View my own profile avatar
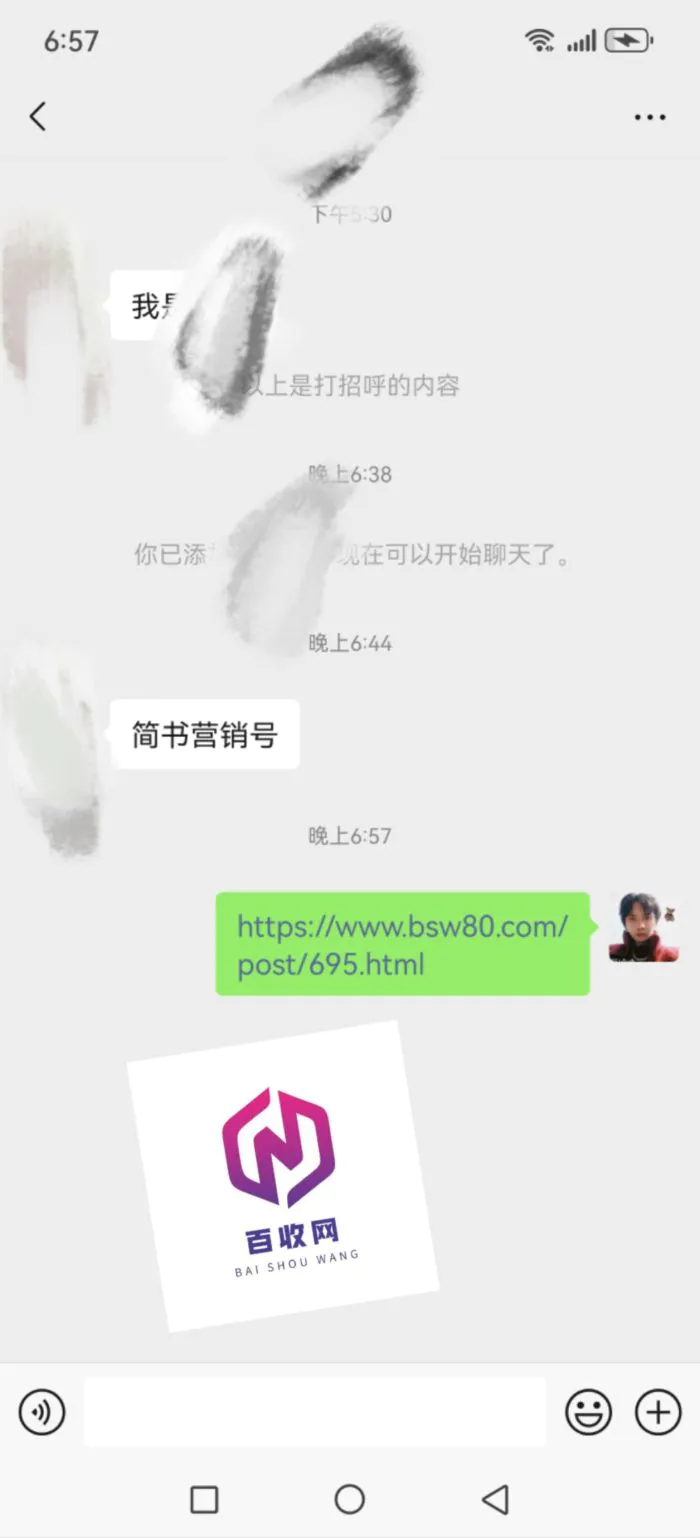 tap(643, 928)
